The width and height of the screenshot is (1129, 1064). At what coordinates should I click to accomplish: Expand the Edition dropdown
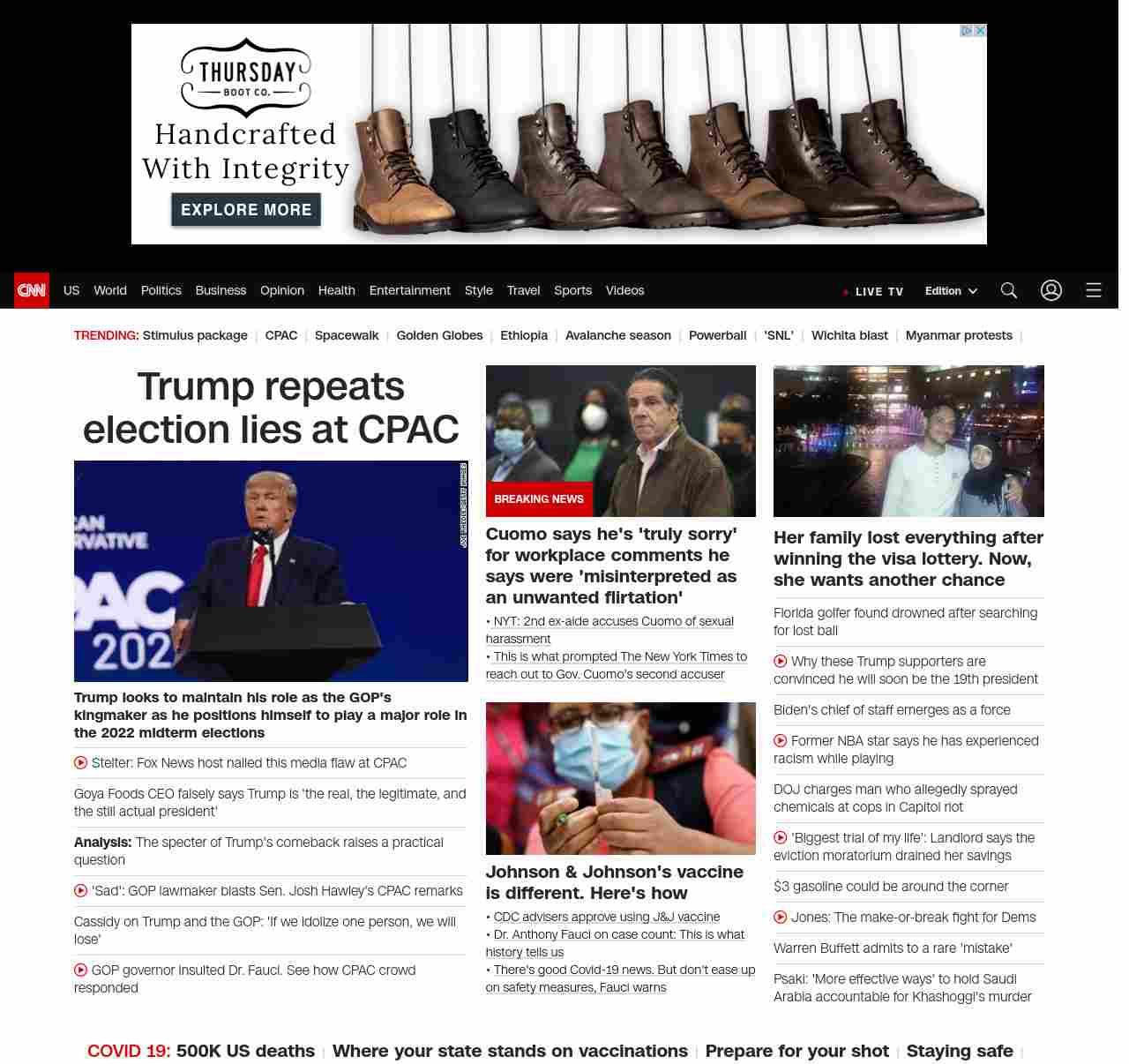951,291
